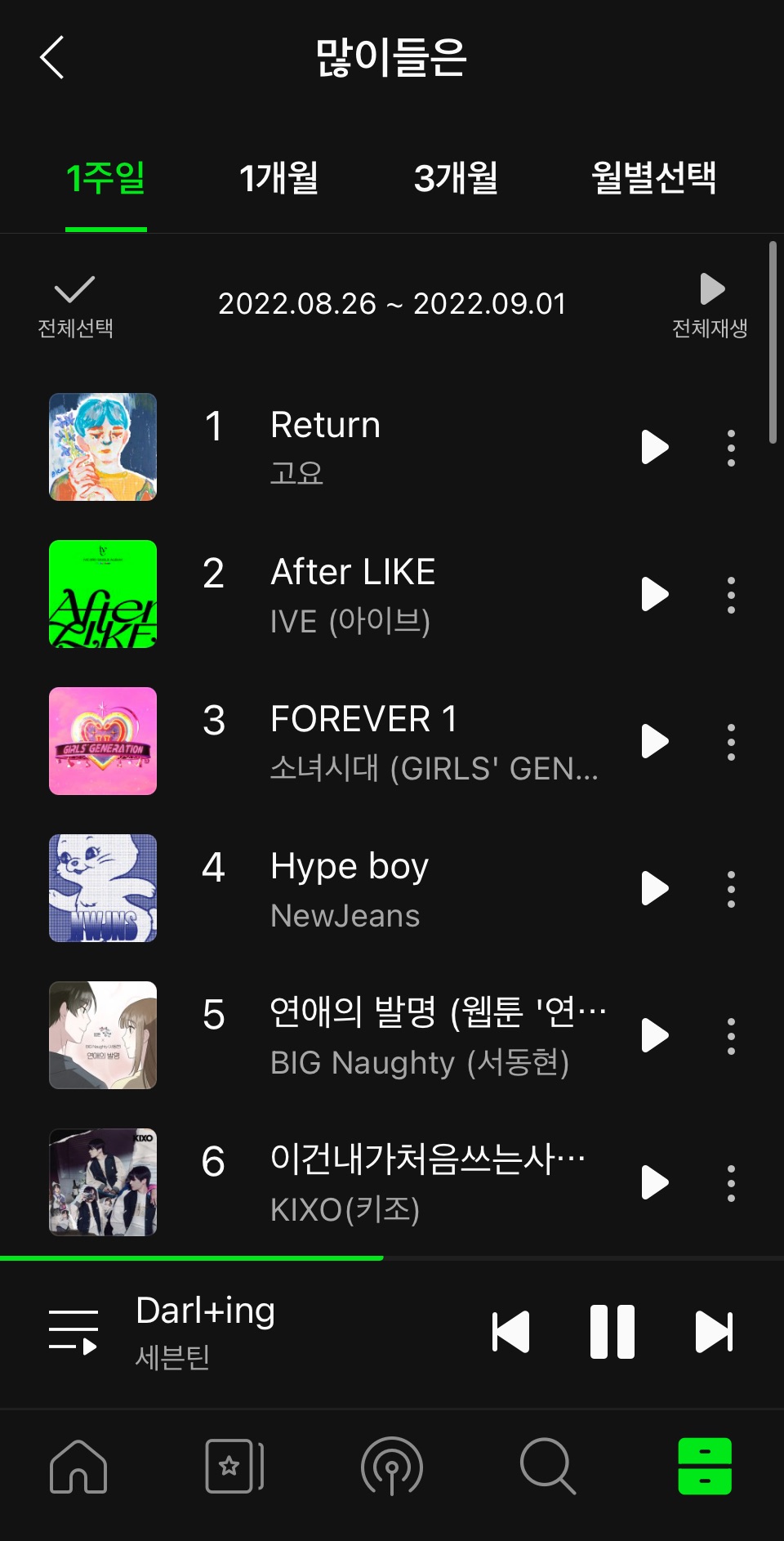Open the search tab

click(x=547, y=1467)
